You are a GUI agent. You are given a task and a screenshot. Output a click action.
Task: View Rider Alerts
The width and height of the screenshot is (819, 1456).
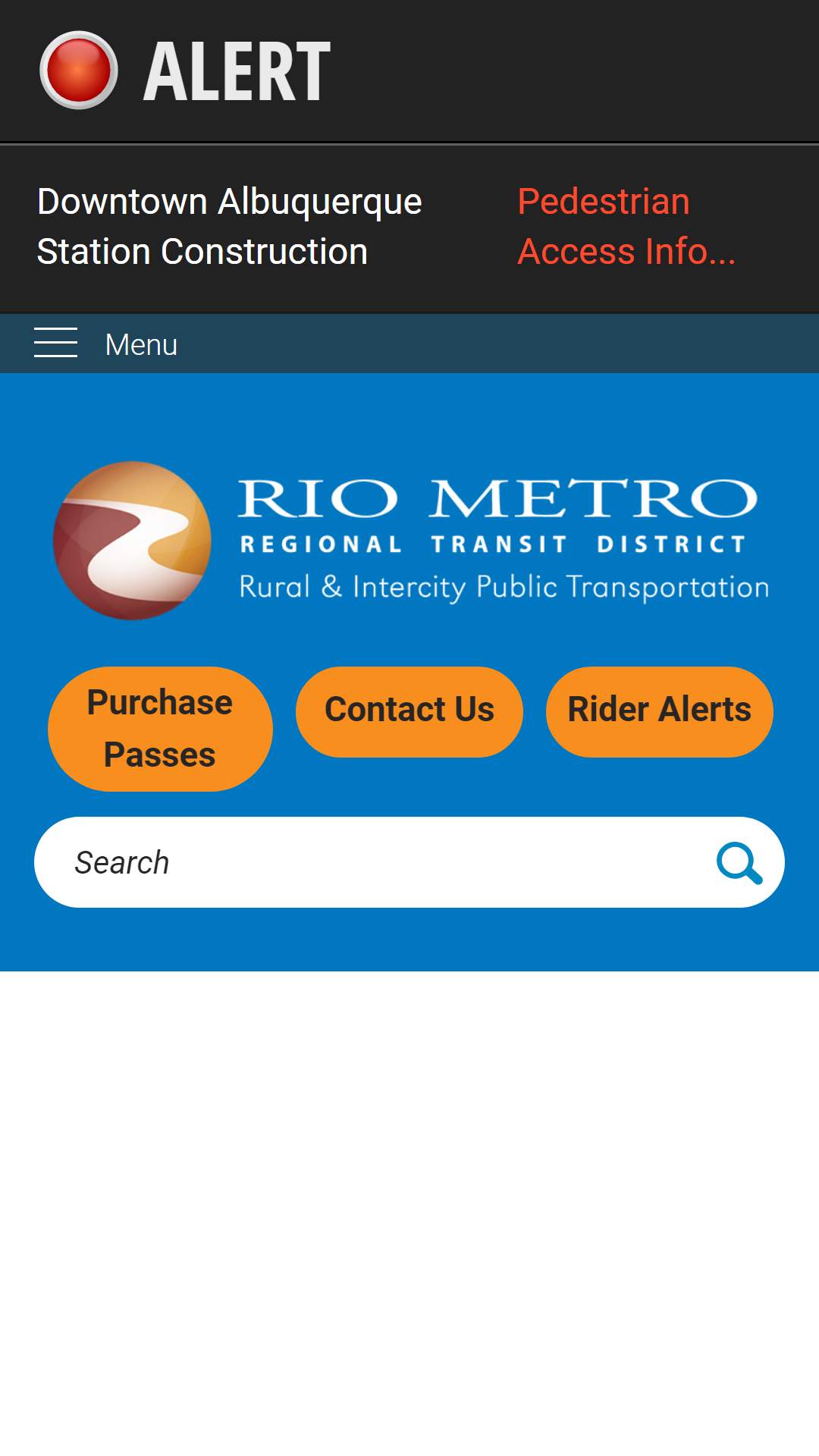659,711
